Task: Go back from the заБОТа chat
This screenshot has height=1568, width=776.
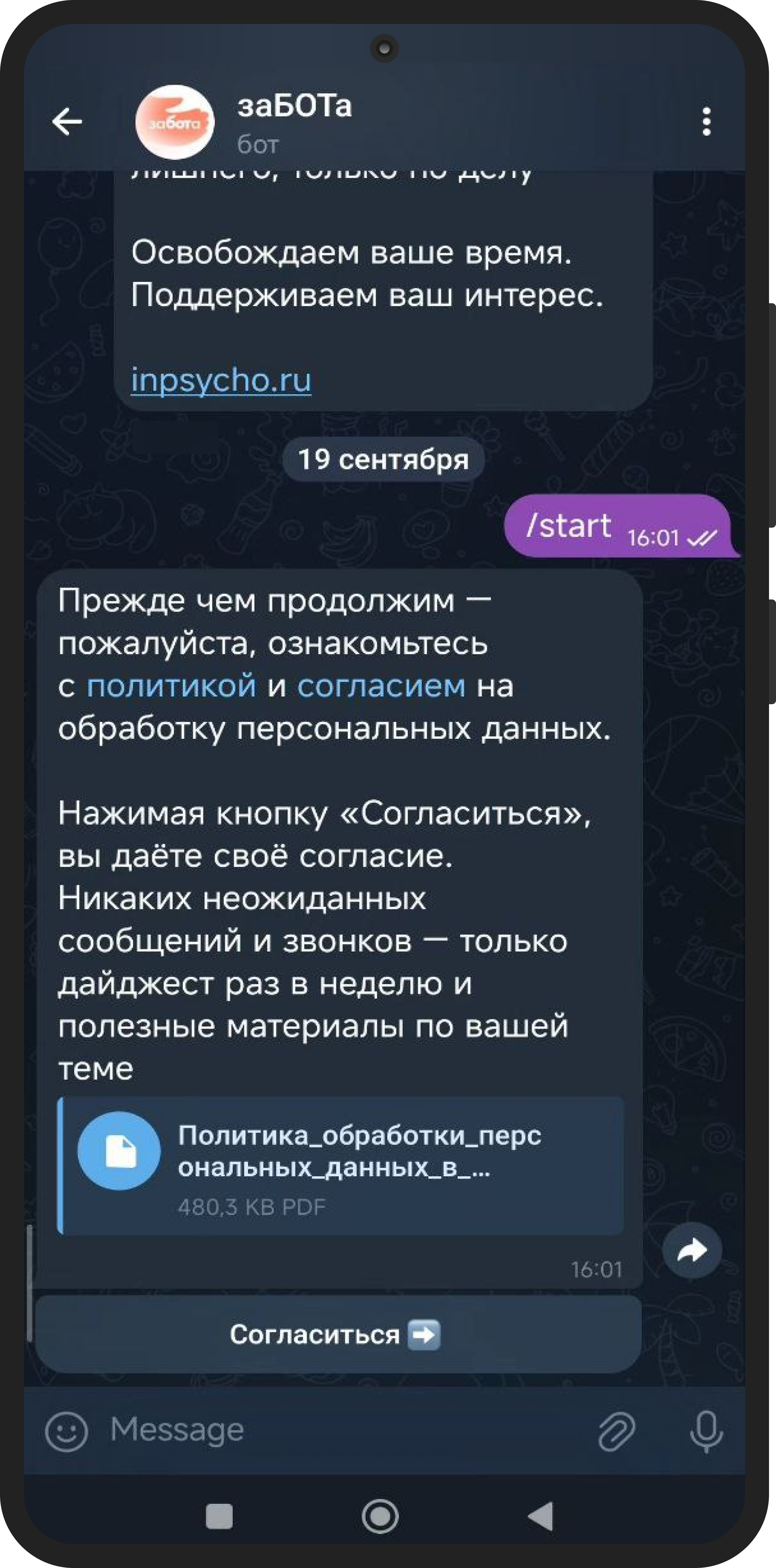Action: pyautogui.click(x=67, y=121)
